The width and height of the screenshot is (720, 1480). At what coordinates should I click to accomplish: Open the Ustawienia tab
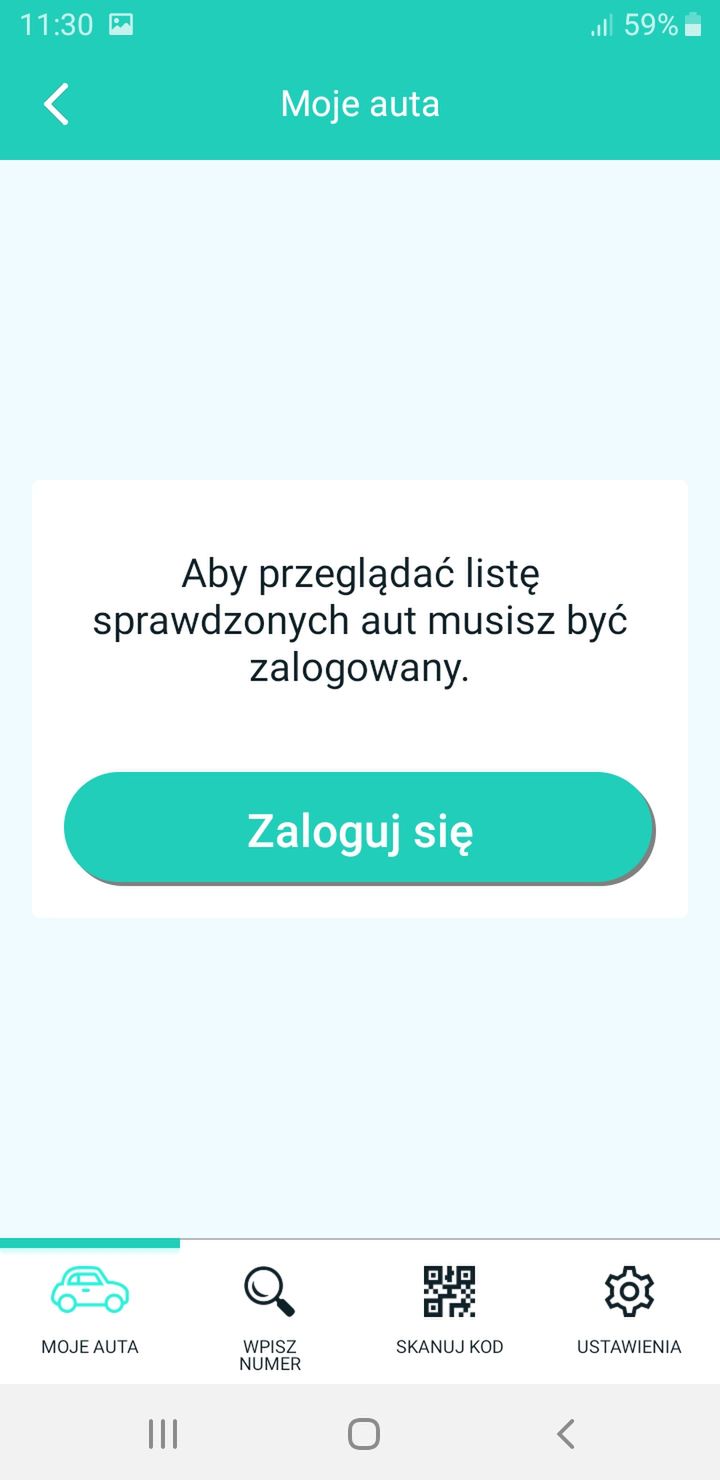click(630, 1311)
